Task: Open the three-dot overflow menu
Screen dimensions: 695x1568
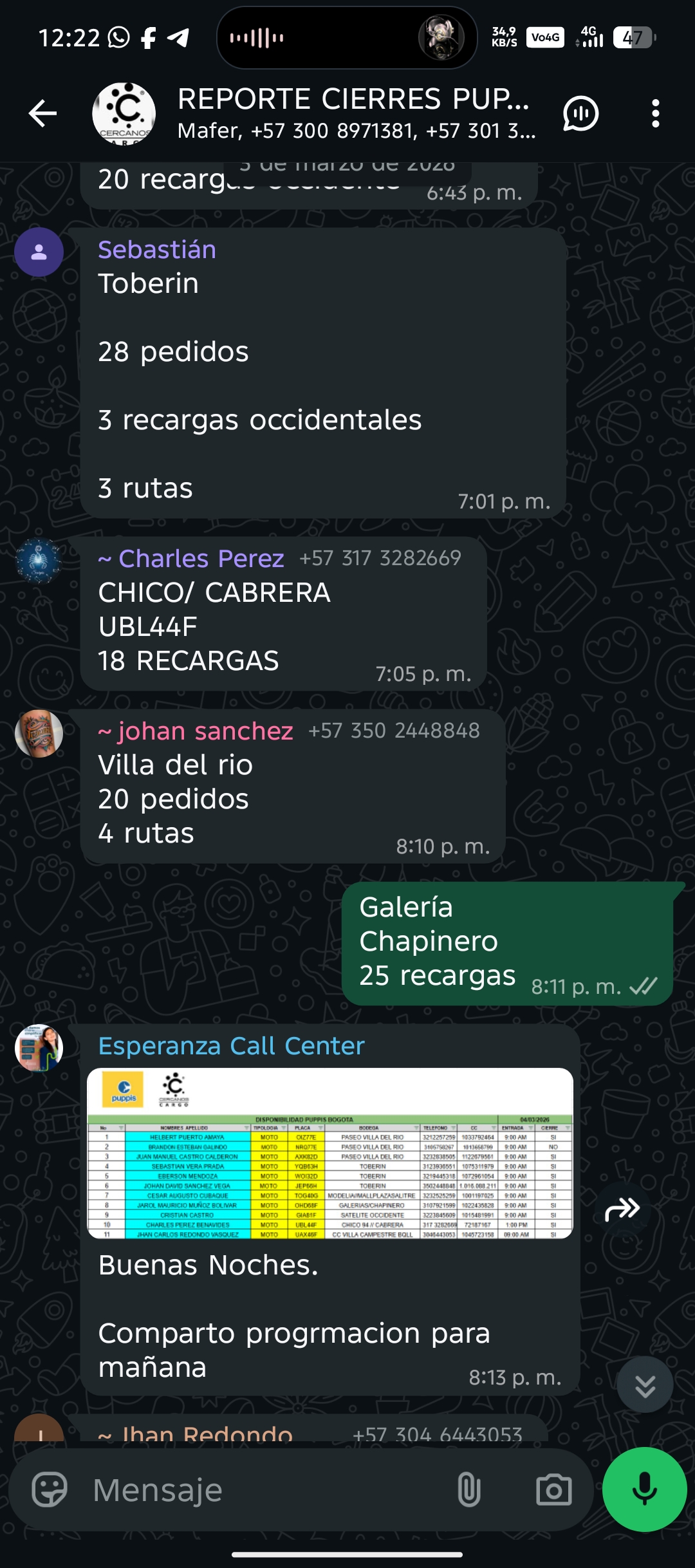Action: click(x=655, y=114)
